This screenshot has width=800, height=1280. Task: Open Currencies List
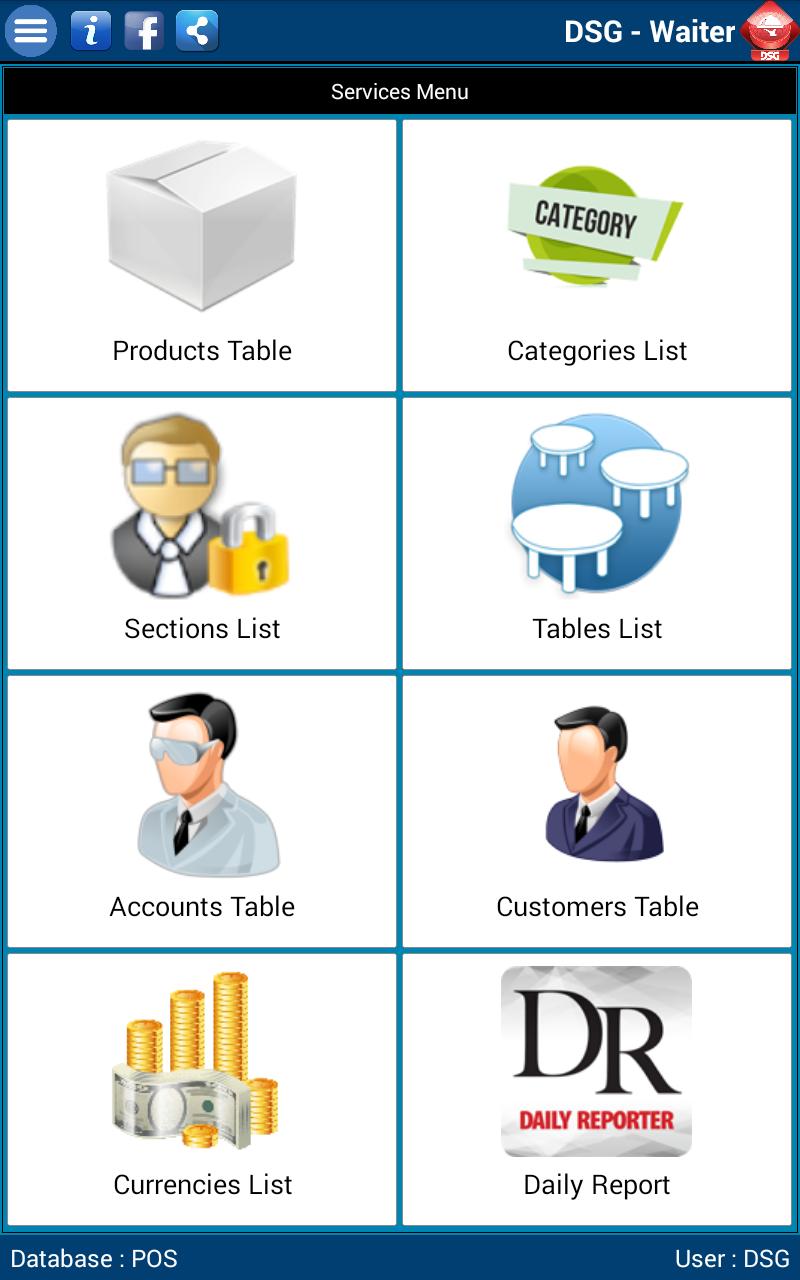click(x=202, y=1089)
